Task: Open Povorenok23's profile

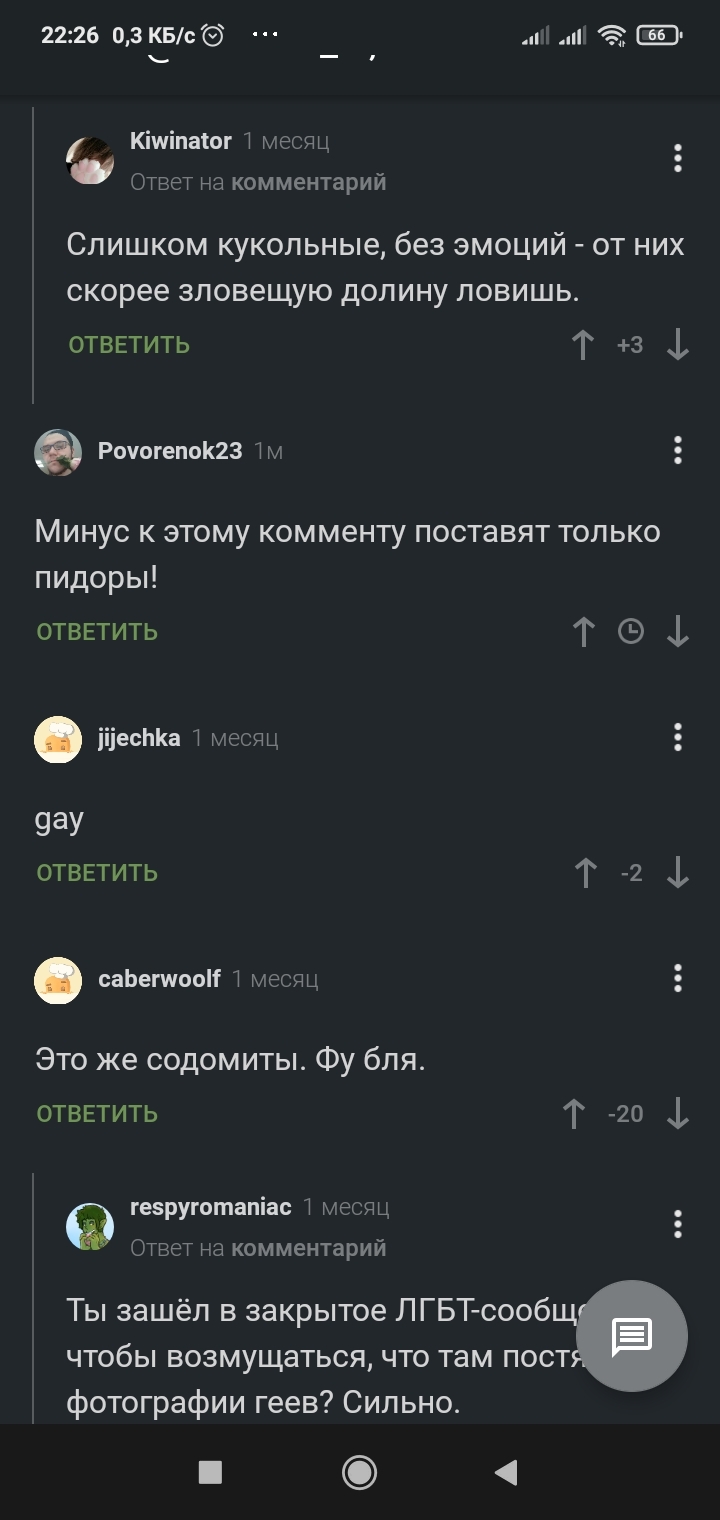Action: coord(169,451)
